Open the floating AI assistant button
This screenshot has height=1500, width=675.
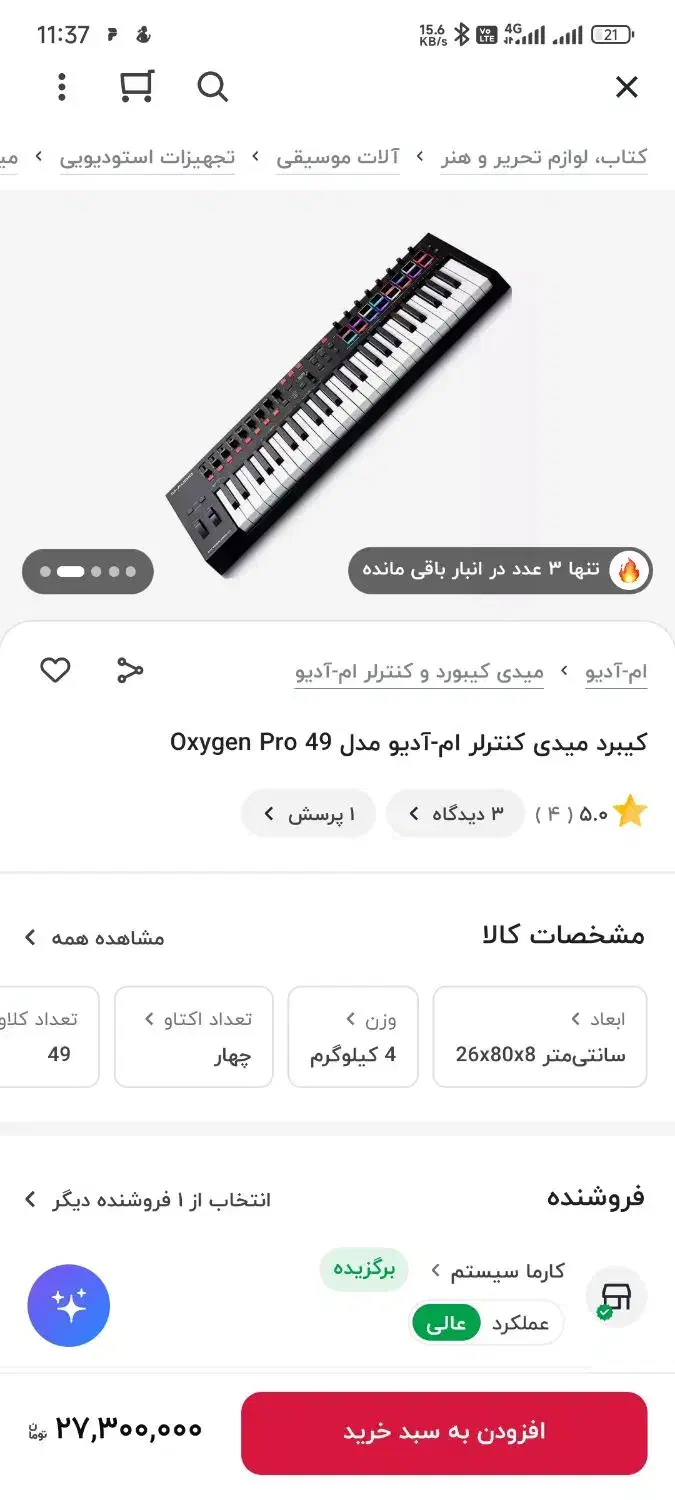(x=69, y=1306)
